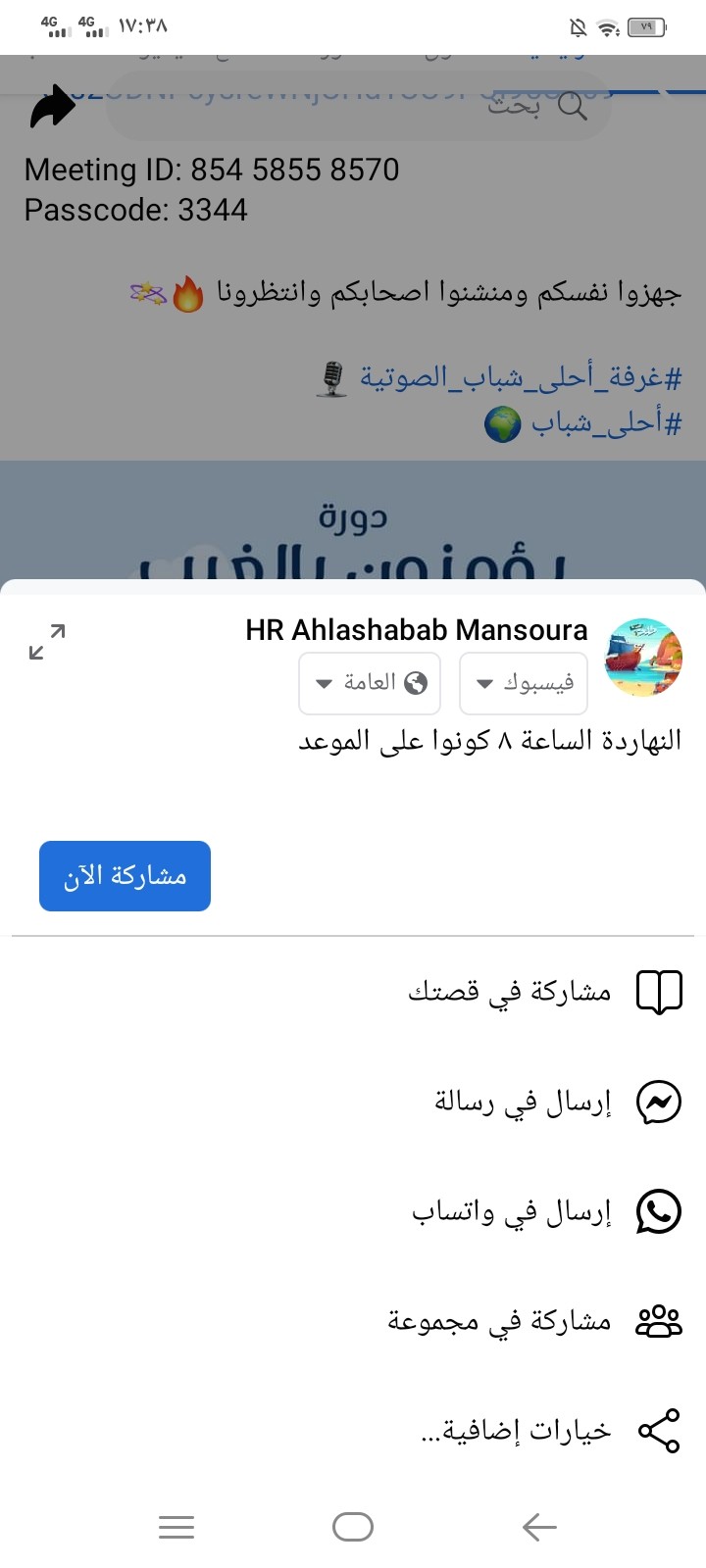Viewport: 706px width, 1568px height.
Task: Expand the share sheet to full screen
Action: [47, 642]
